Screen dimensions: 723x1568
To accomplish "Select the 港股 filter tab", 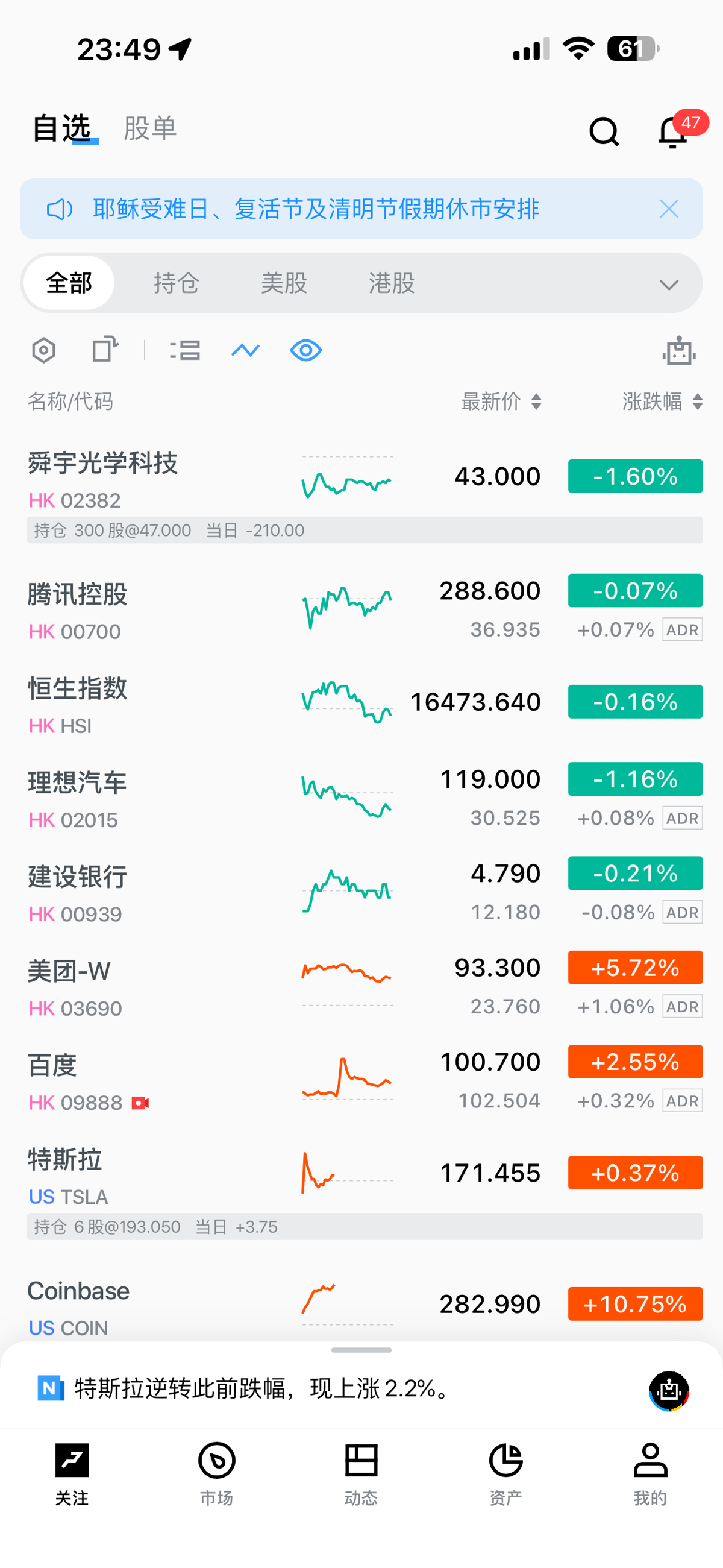I will click(x=391, y=283).
